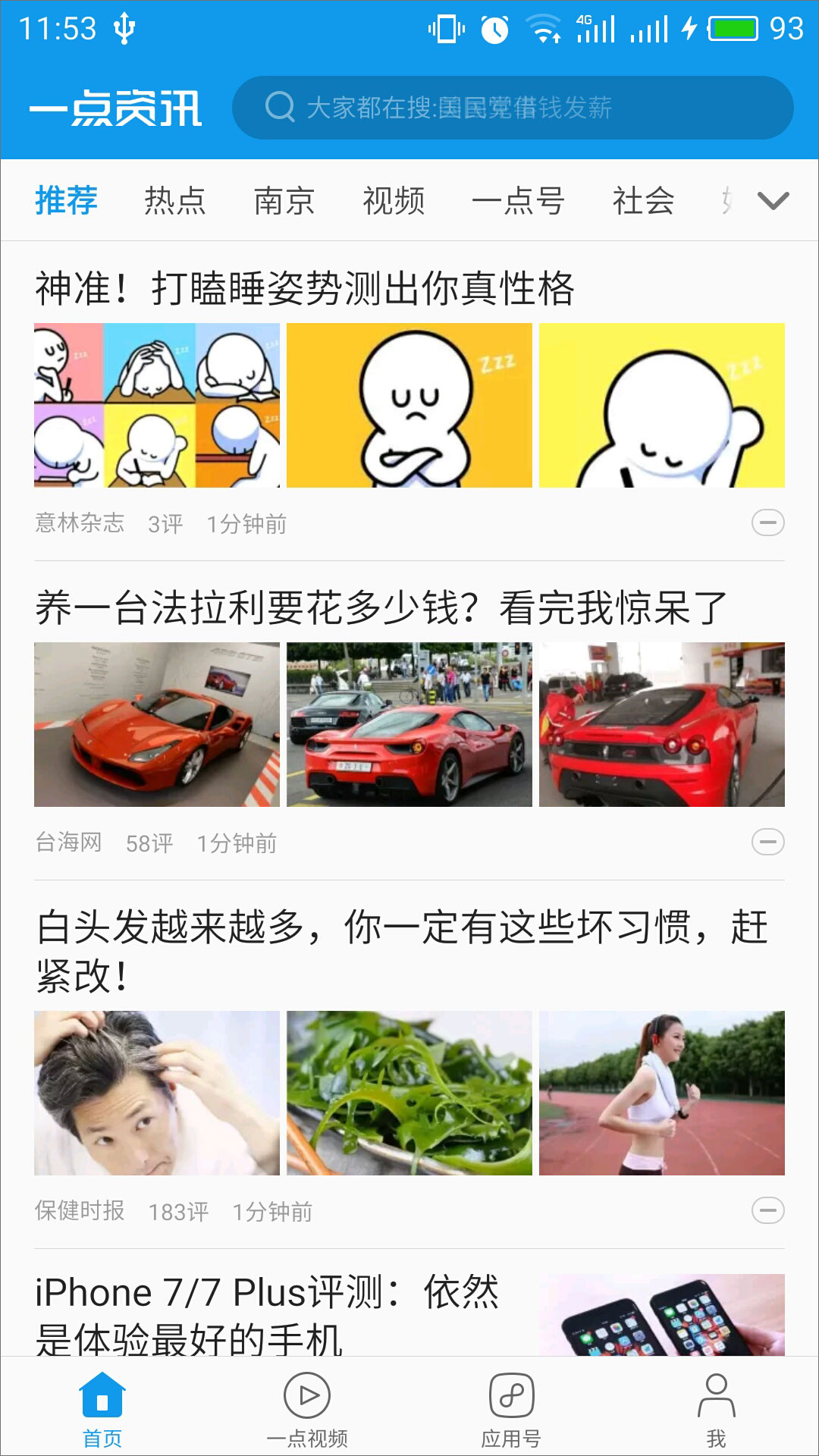819x1456 pixels.
Task: Hide the 保健时报 article using its minus icon
Action: 767,1210
